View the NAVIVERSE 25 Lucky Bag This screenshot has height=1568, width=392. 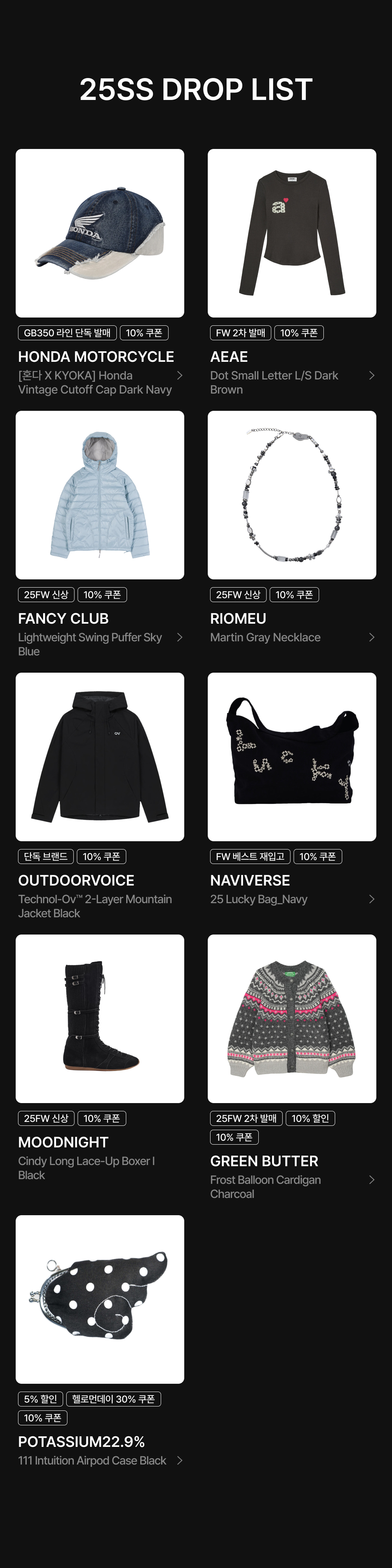(x=292, y=757)
